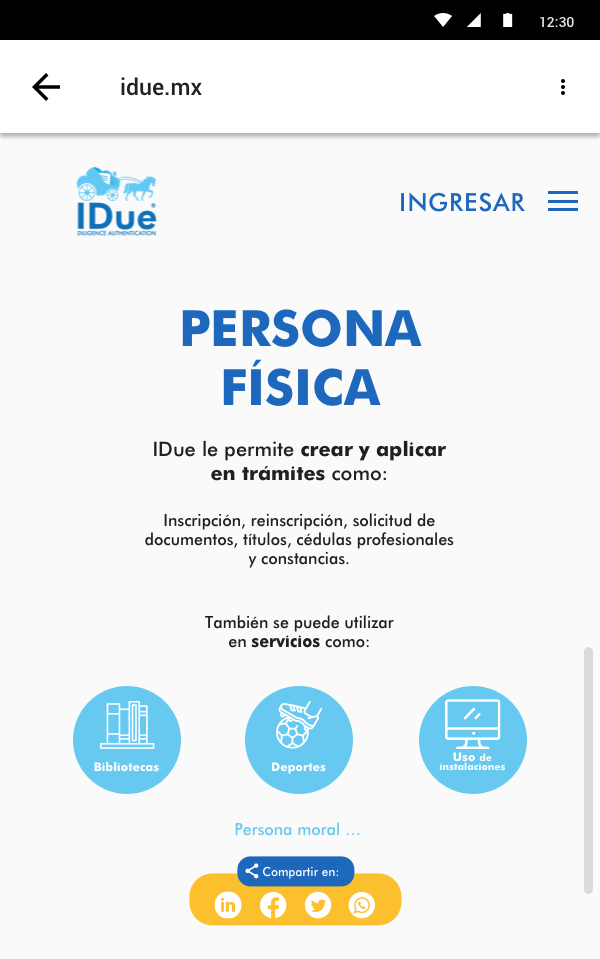Share the page on LinkedIn
The width and height of the screenshot is (600, 959).
[x=228, y=906]
